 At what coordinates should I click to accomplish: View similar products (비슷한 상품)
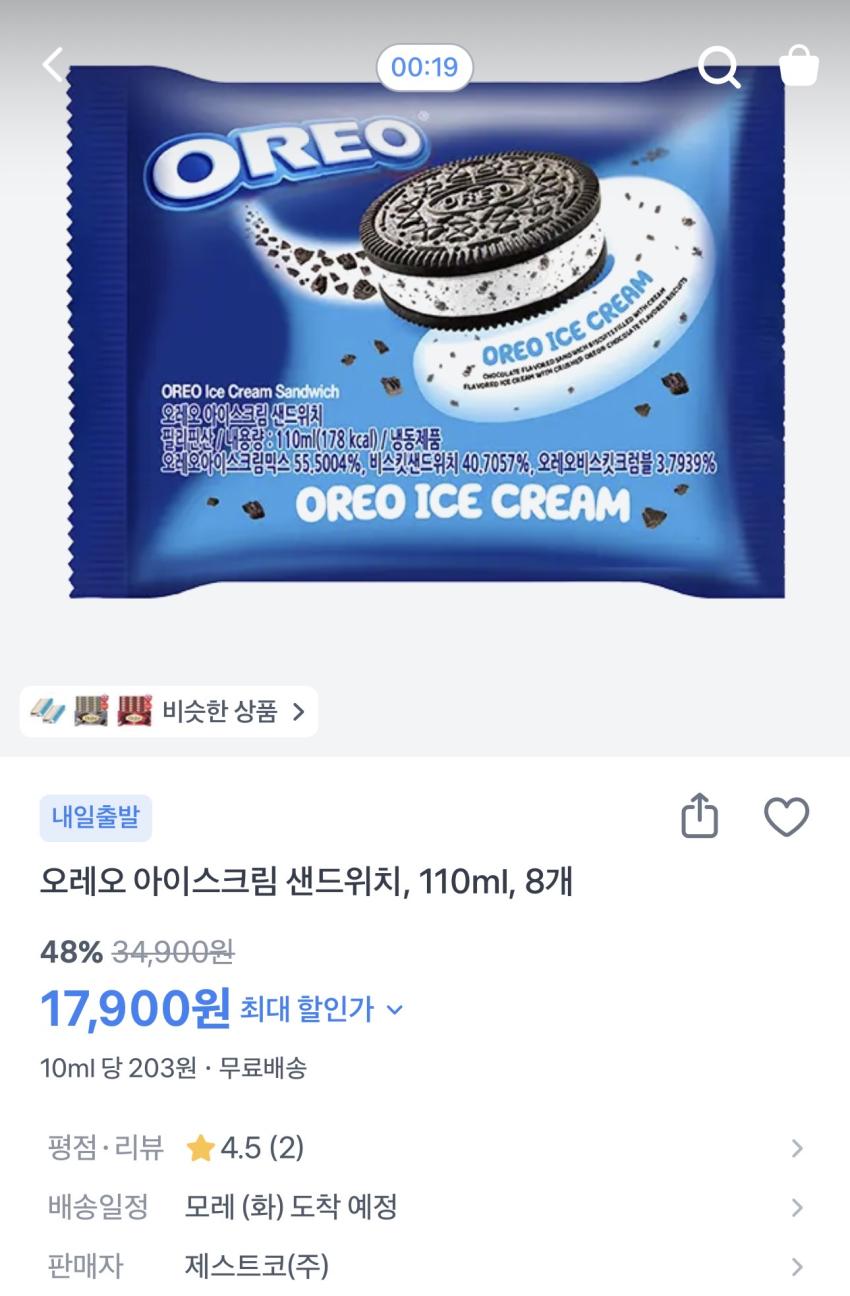(169, 711)
